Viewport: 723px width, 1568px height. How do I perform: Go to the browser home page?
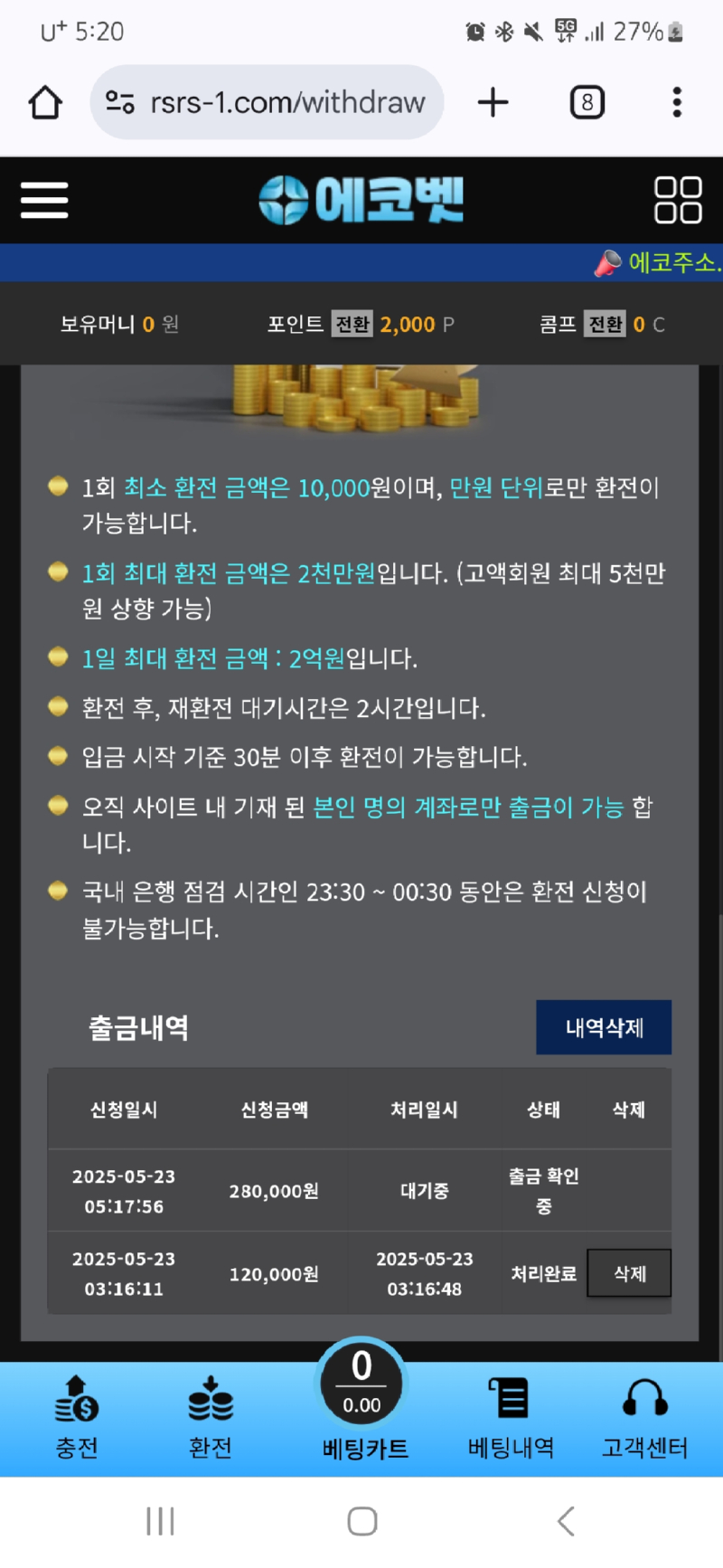click(45, 102)
